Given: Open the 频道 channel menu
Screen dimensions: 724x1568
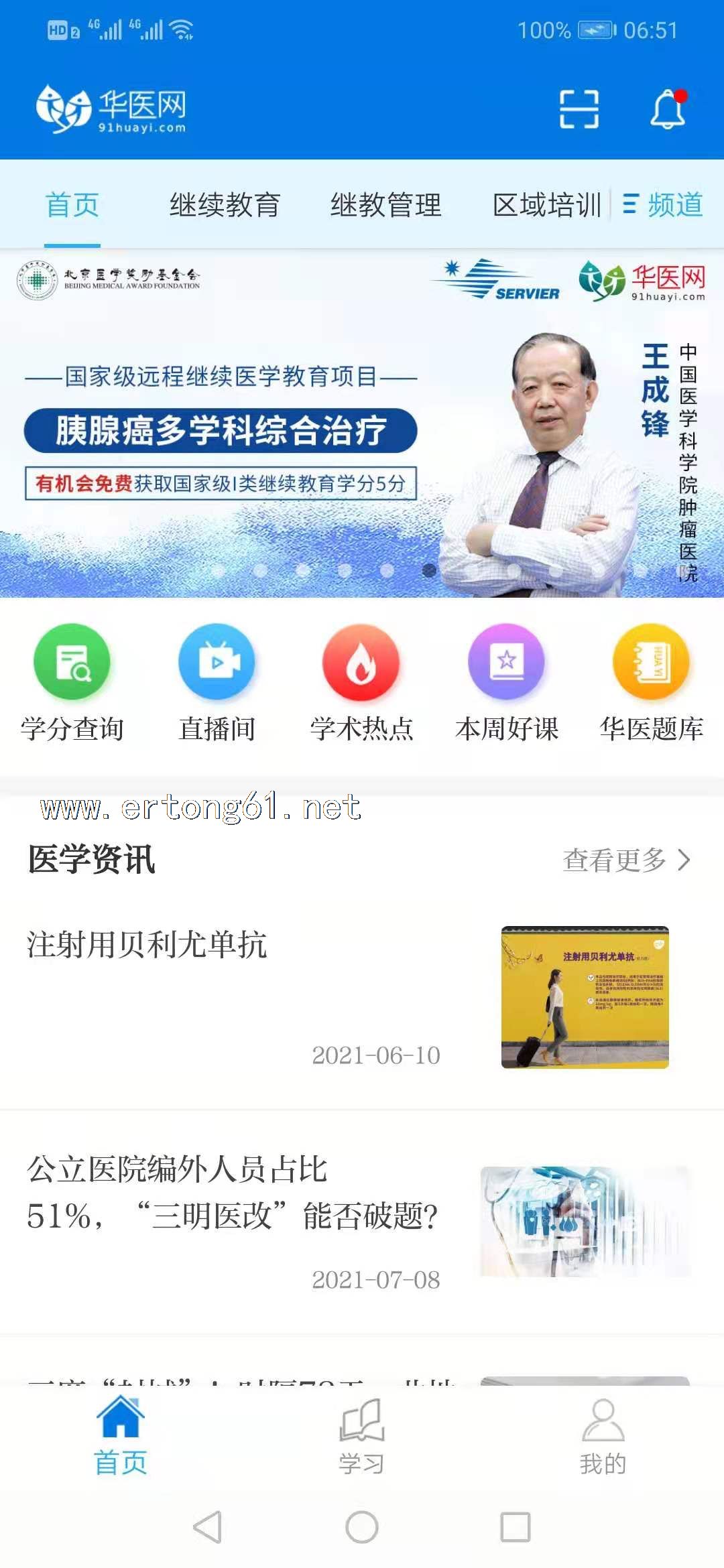Looking at the screenshot, I should 663,205.
